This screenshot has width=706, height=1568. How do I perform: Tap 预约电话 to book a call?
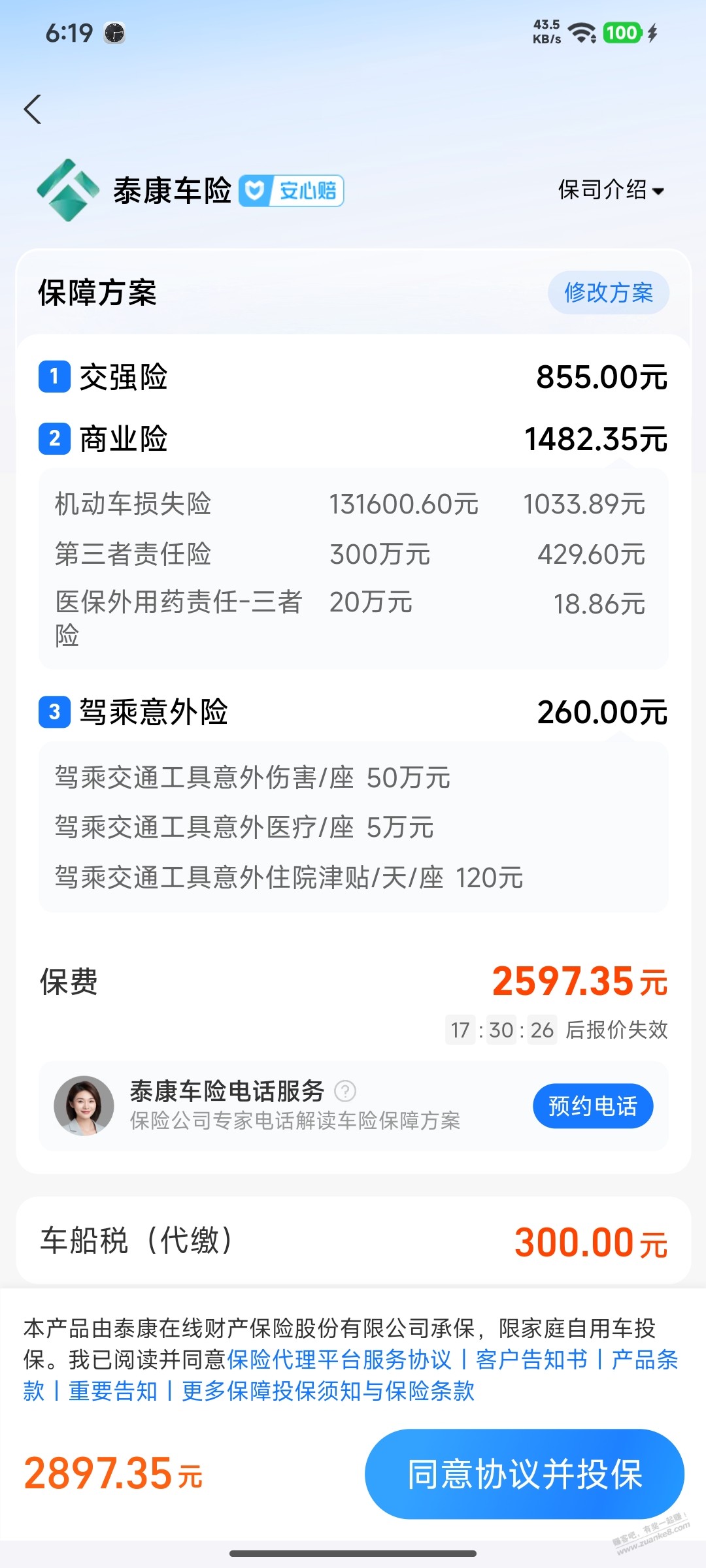pos(592,1105)
